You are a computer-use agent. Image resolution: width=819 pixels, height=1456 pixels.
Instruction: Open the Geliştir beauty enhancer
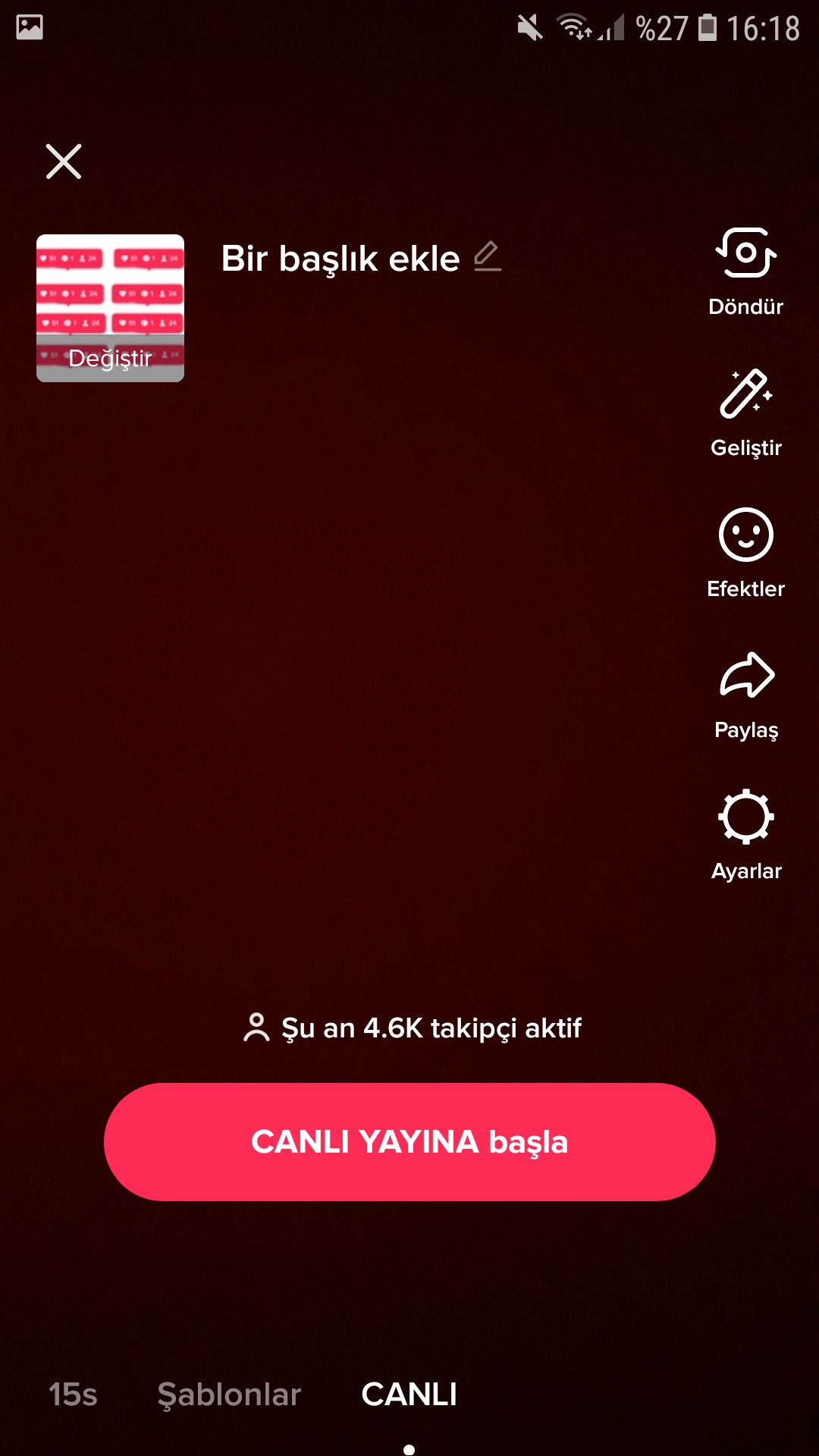click(746, 413)
